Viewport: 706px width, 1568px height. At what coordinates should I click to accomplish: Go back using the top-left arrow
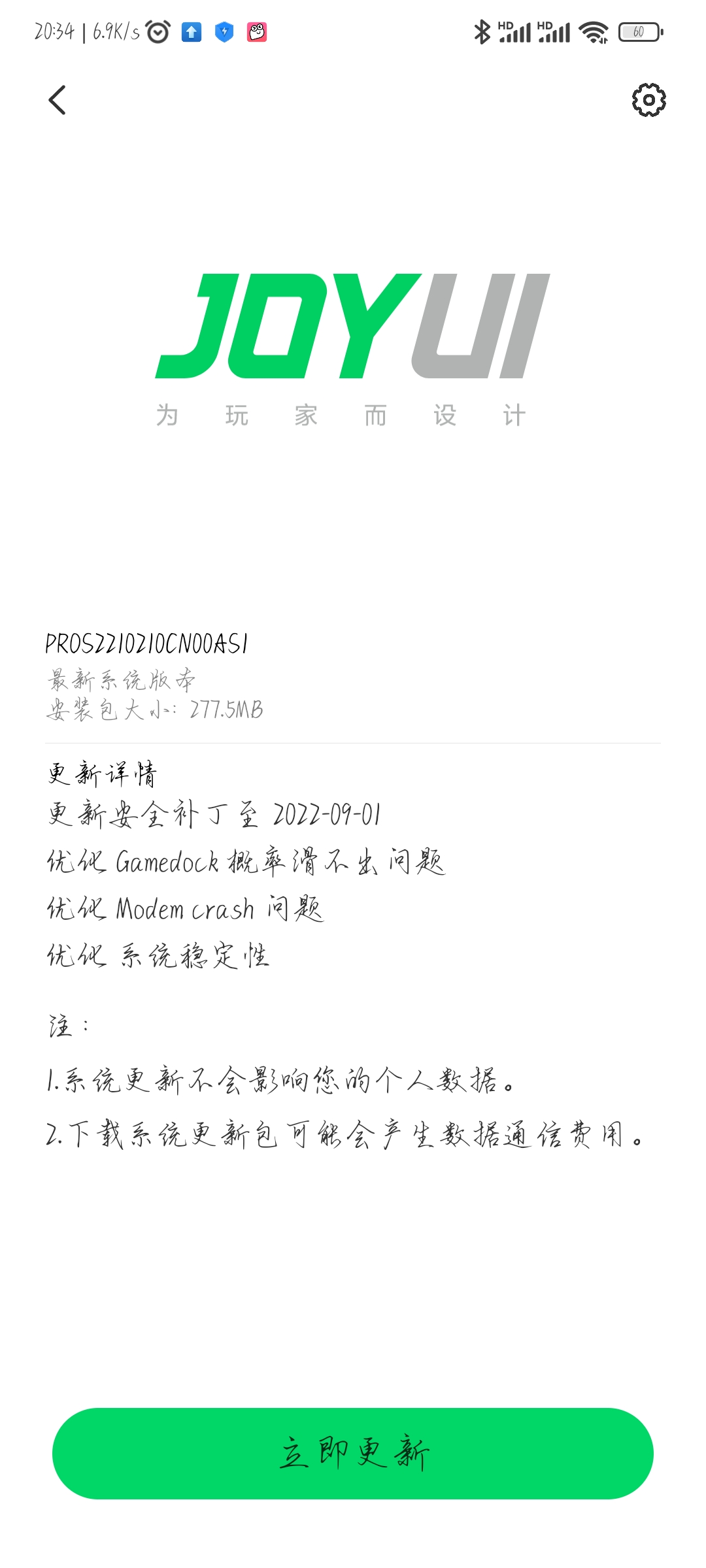58,100
